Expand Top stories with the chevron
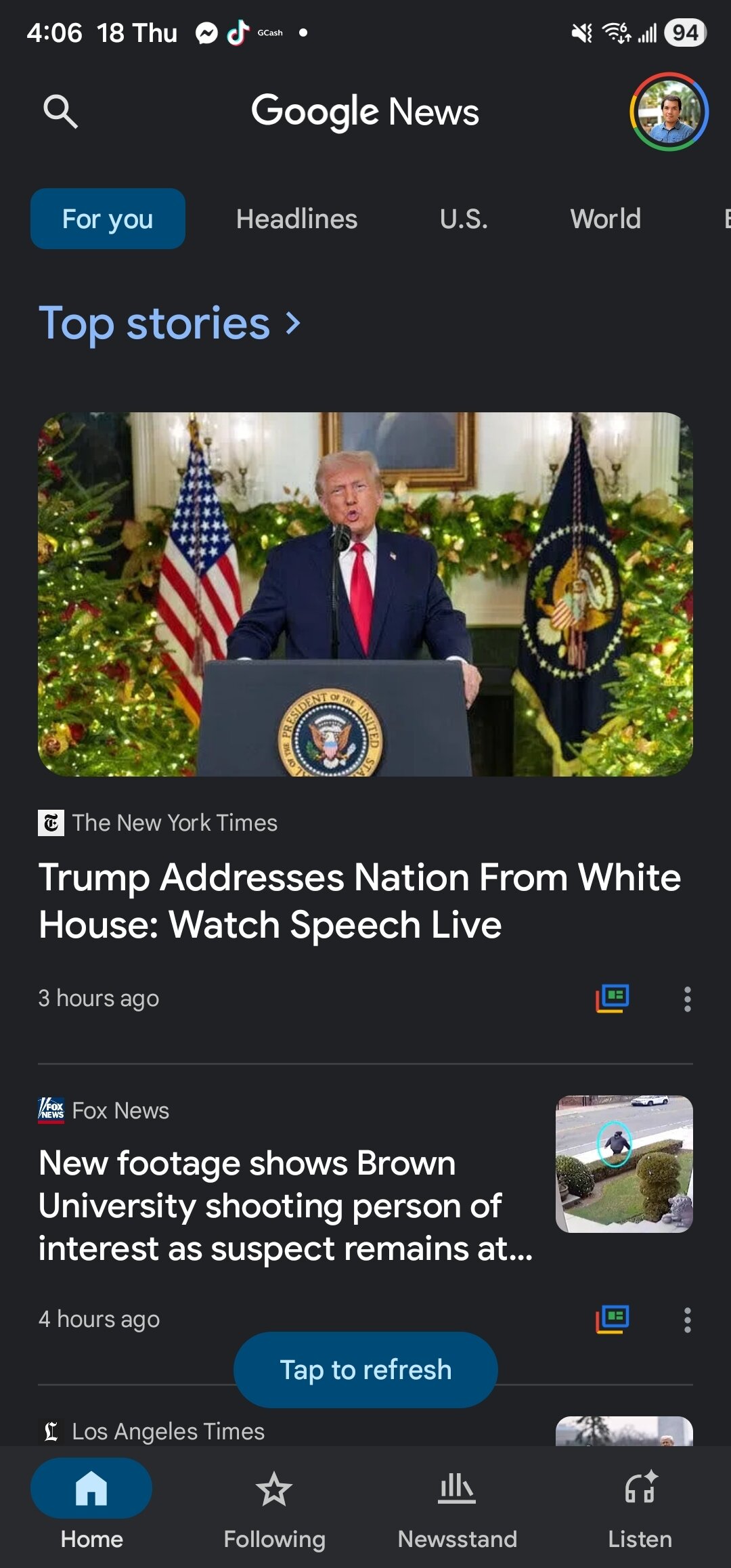 click(x=291, y=325)
